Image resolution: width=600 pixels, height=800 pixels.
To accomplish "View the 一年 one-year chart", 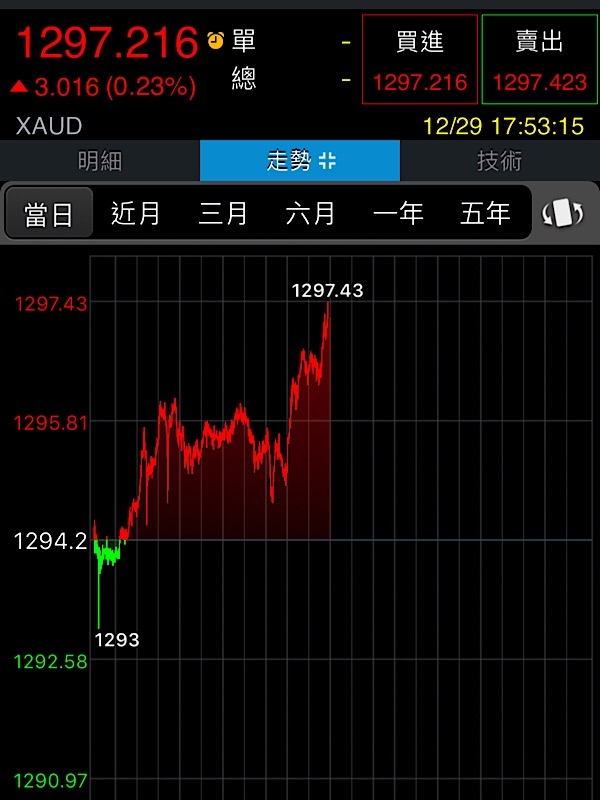I will (x=398, y=213).
